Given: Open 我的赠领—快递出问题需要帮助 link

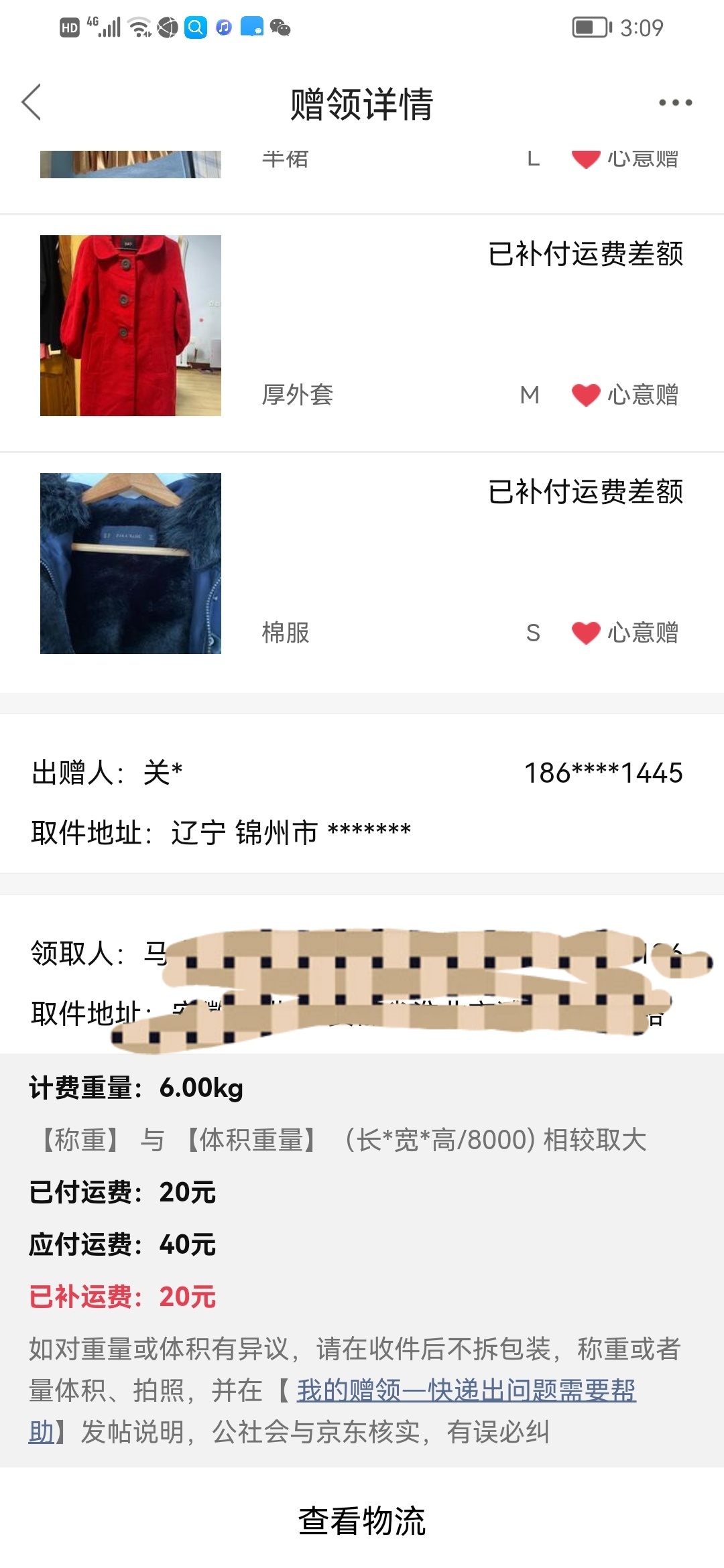Looking at the screenshot, I should pyautogui.click(x=466, y=1390).
